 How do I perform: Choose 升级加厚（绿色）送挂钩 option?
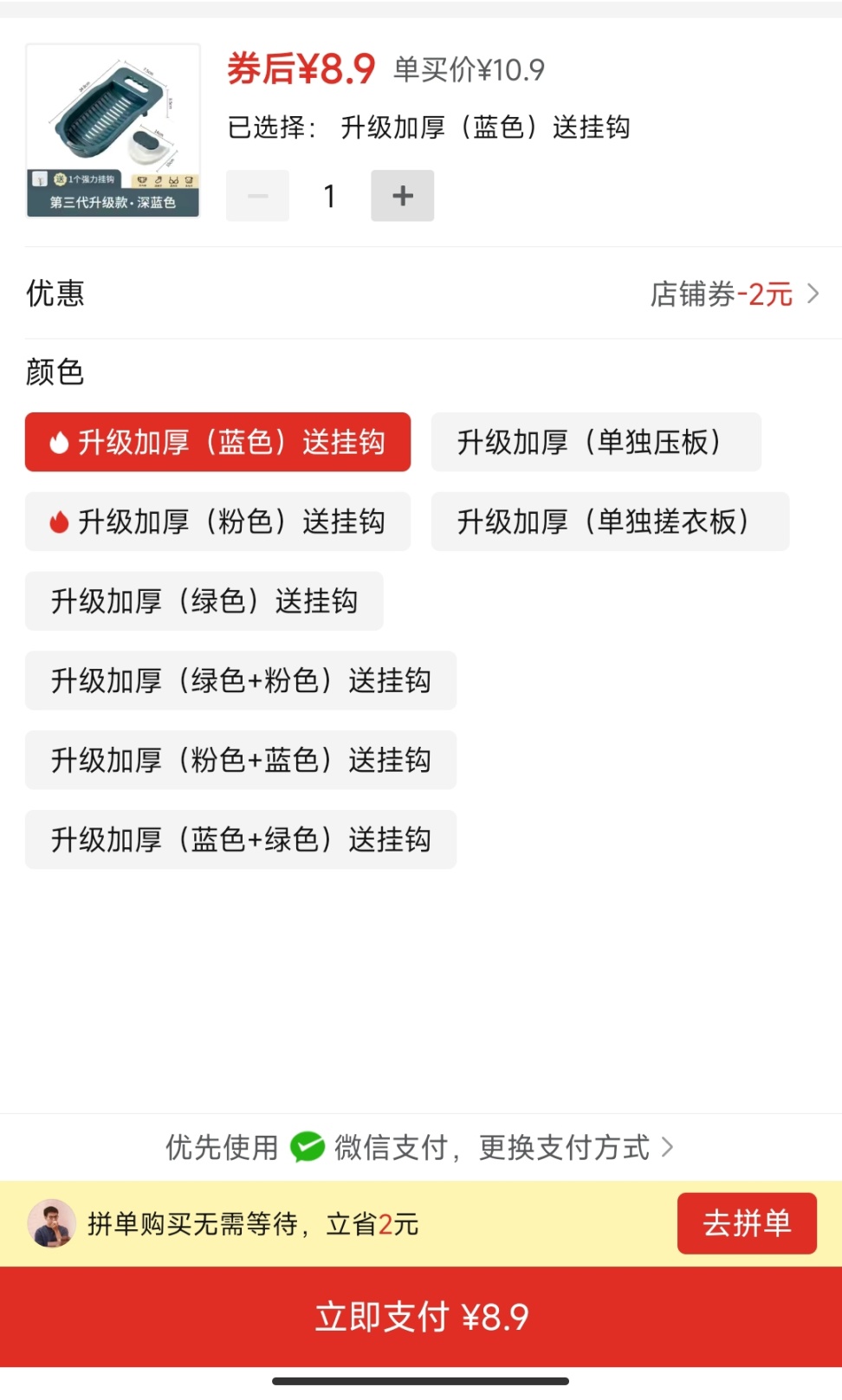(x=204, y=601)
